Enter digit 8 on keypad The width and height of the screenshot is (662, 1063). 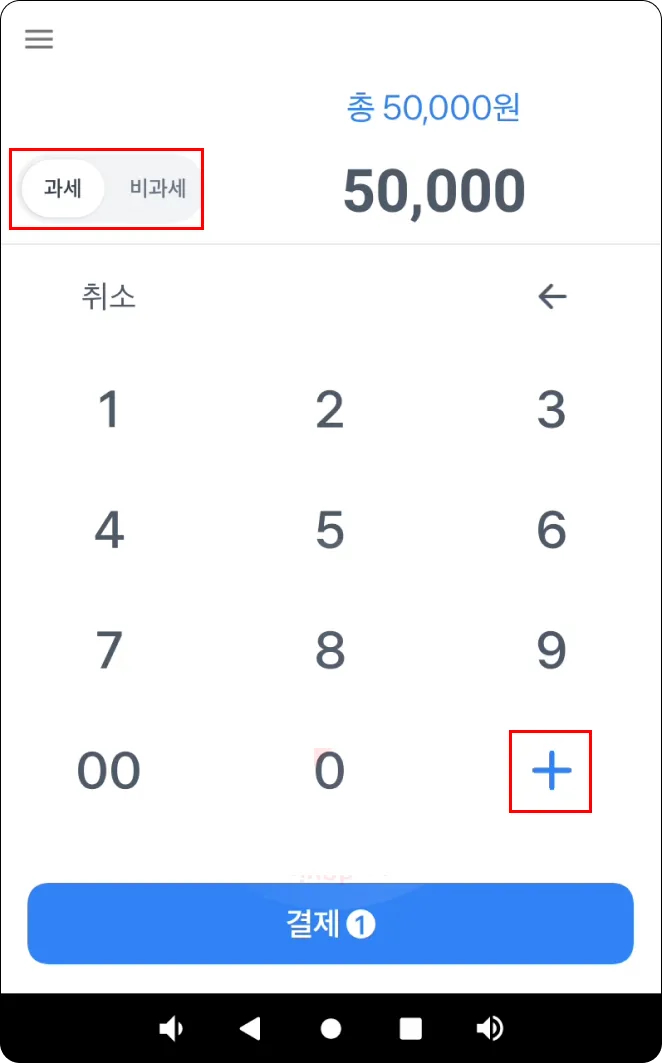coord(330,650)
